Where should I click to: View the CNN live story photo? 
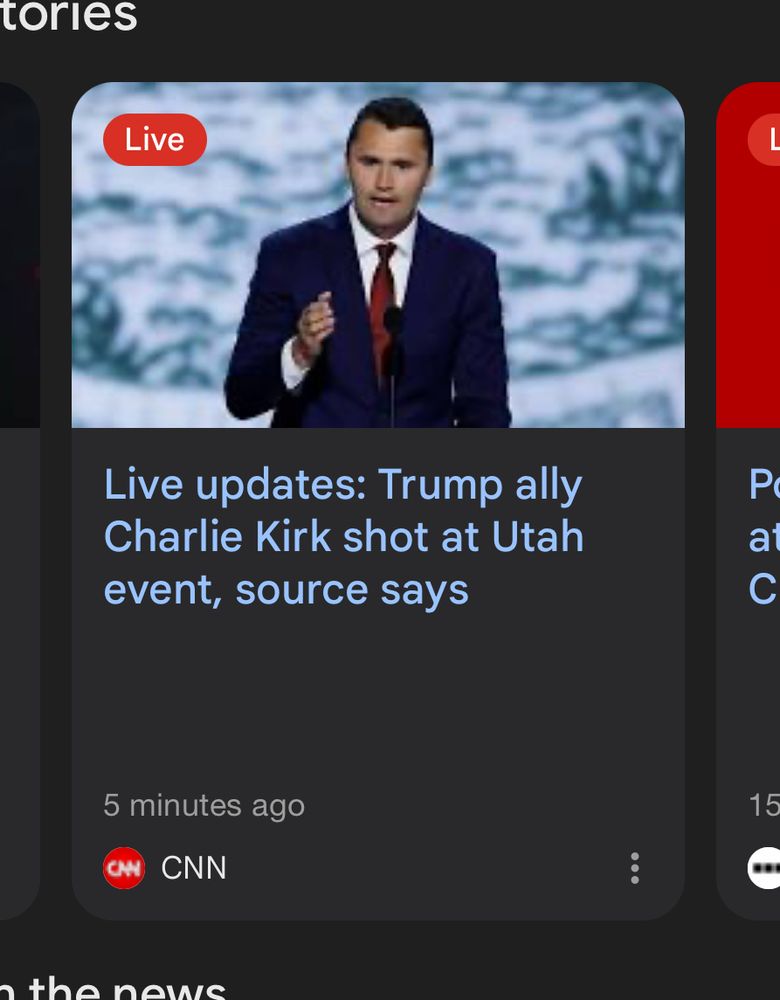[378, 255]
